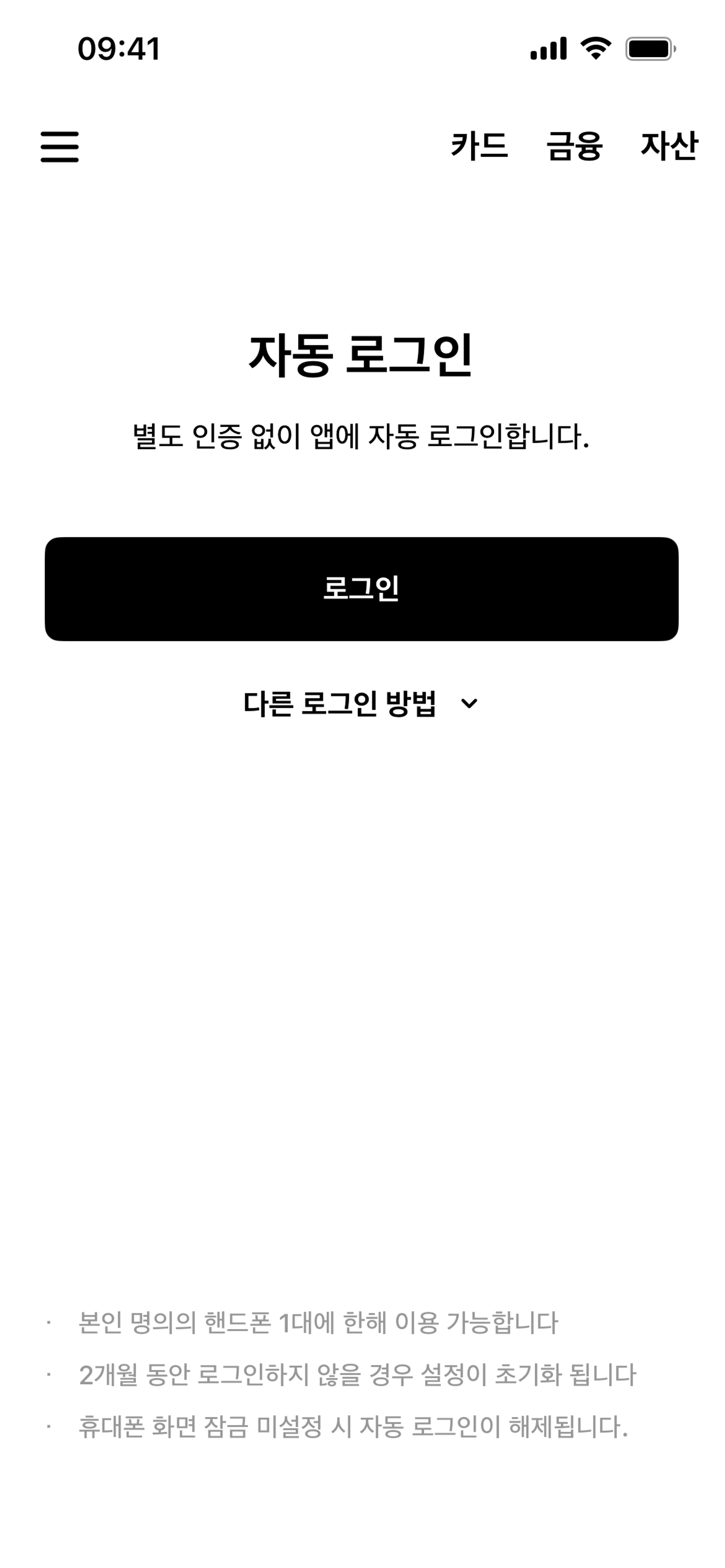Expand 다른 로그인 방법 options
Screen dimensions: 725x1568
361,704
